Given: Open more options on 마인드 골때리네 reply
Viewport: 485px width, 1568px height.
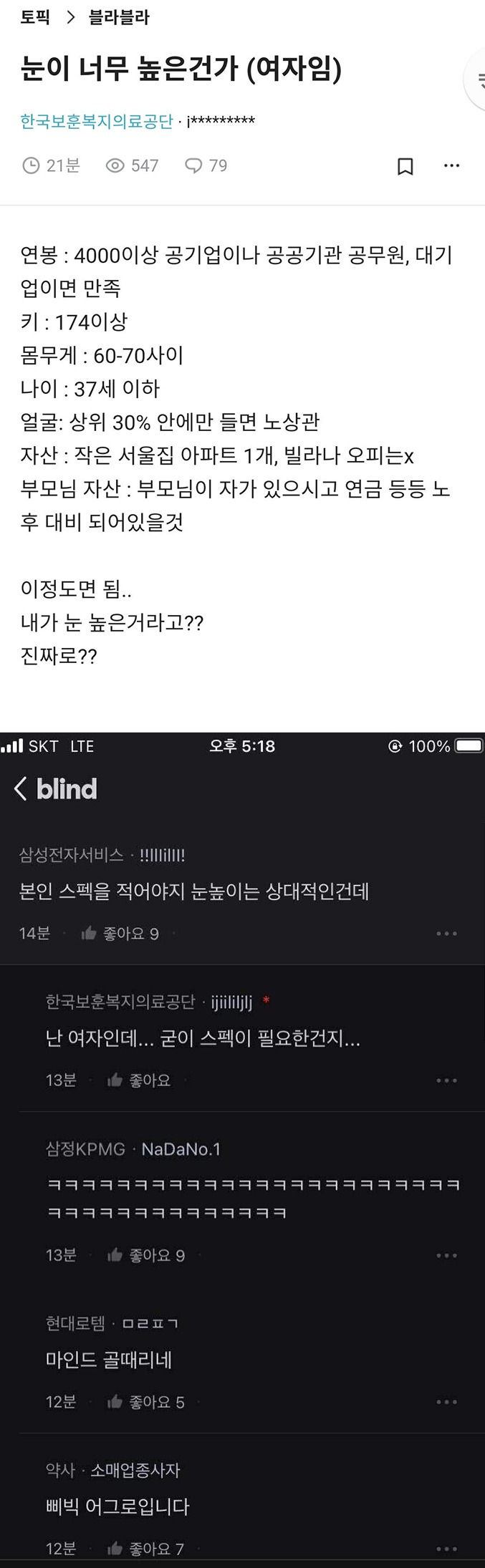Looking at the screenshot, I should tap(446, 1403).
